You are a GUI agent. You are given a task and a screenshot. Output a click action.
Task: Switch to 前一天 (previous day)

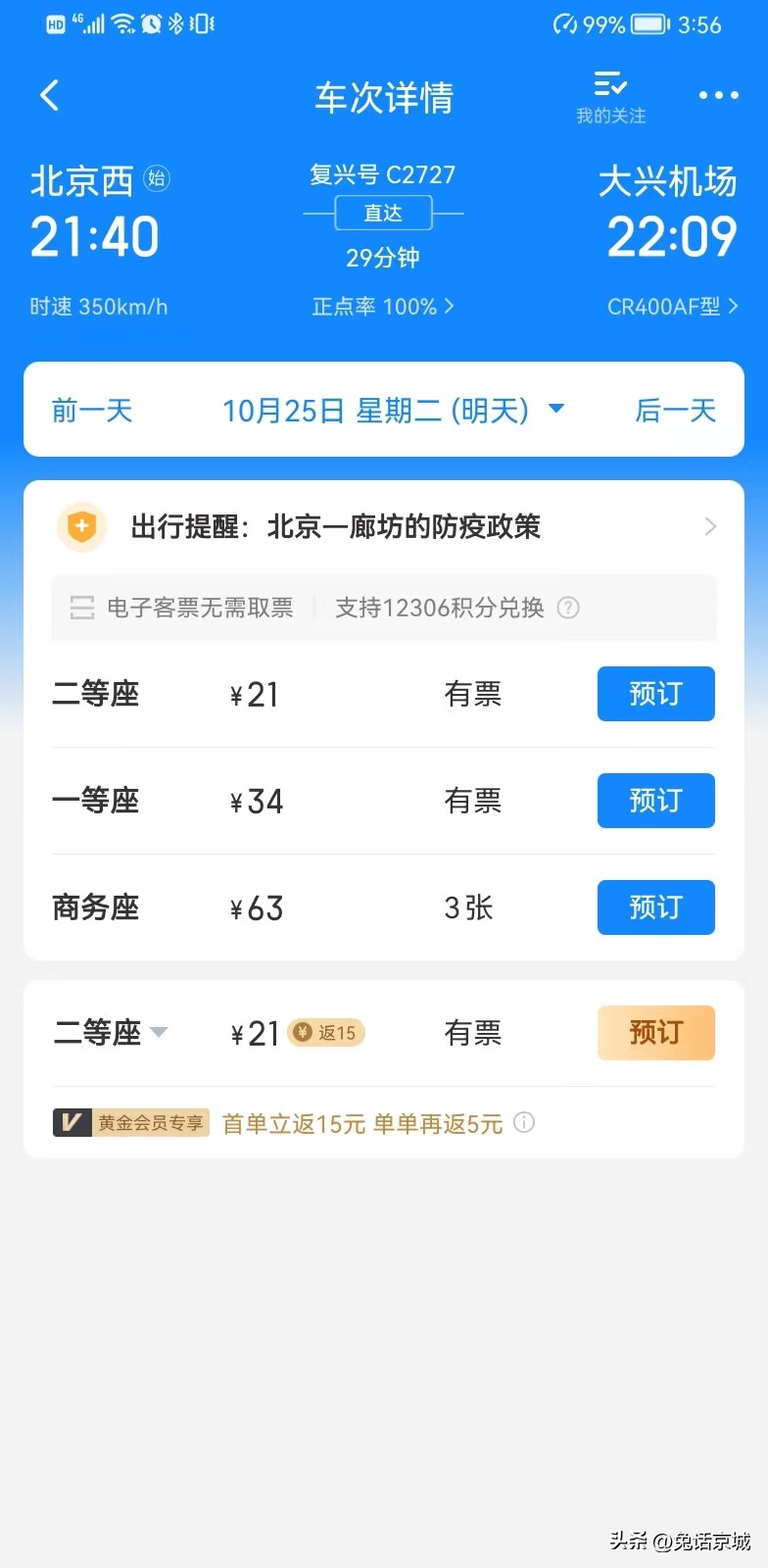click(x=91, y=411)
